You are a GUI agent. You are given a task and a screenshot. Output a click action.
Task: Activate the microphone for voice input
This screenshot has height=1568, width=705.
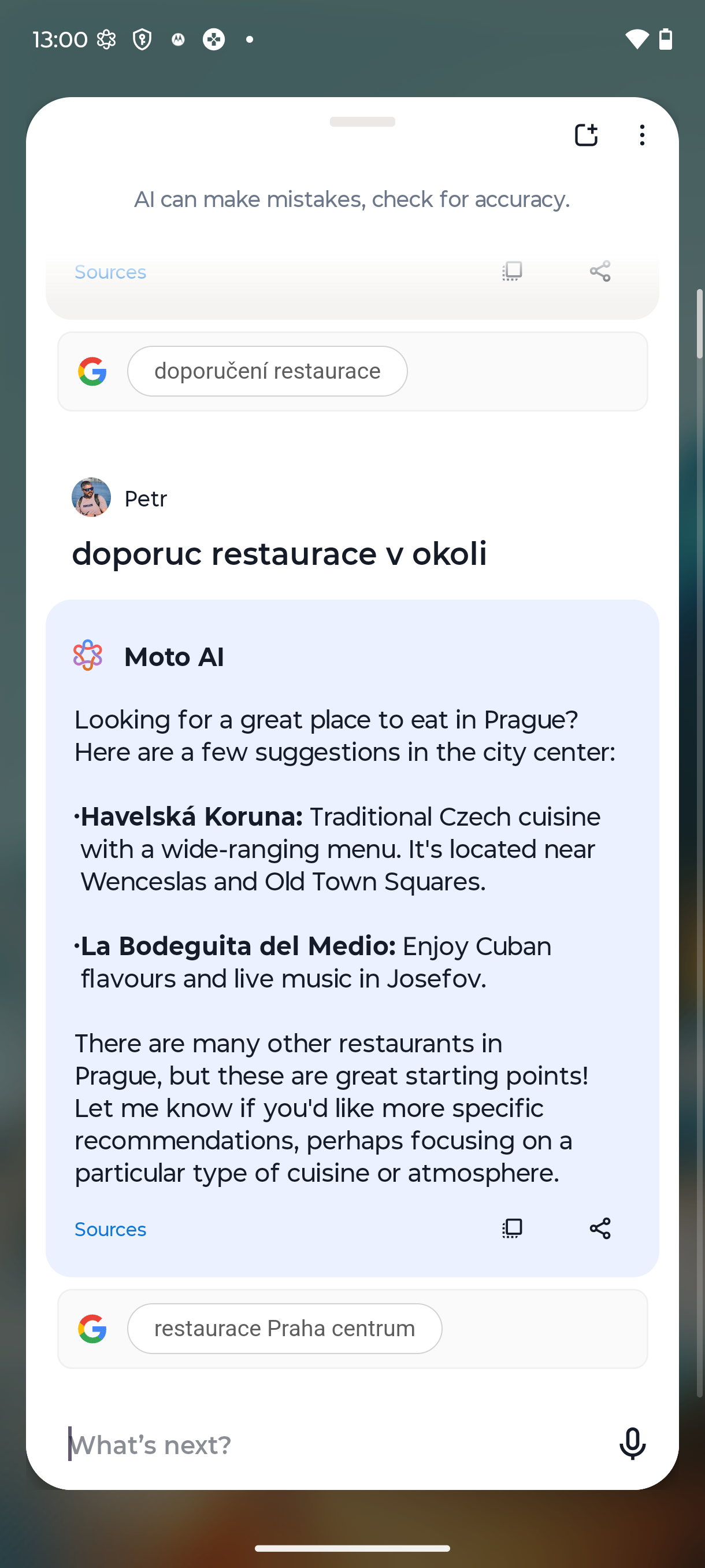point(632,1444)
